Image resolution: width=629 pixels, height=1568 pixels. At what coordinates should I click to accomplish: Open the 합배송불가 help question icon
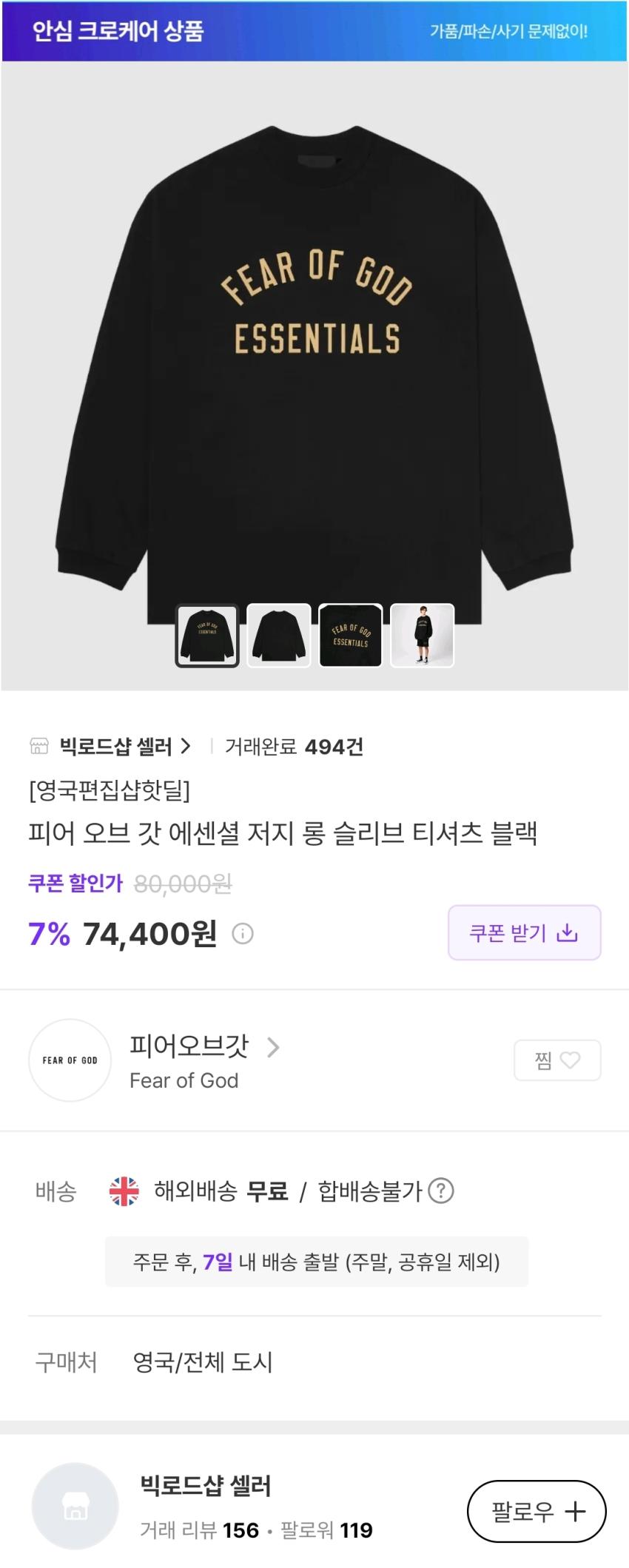[441, 1191]
